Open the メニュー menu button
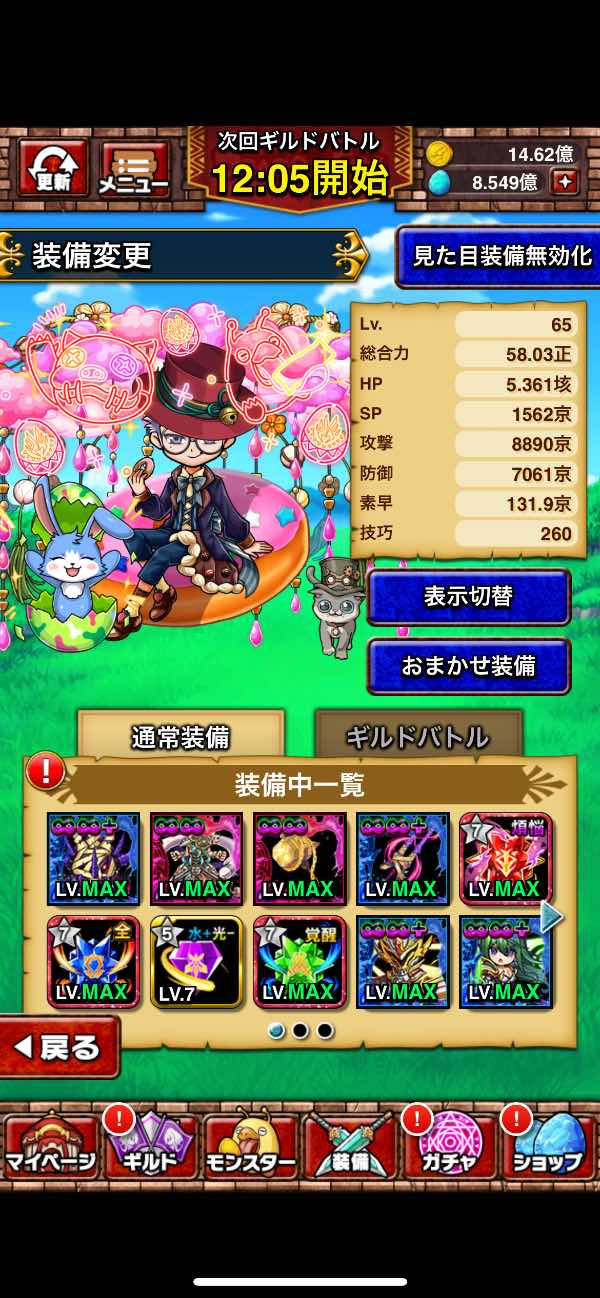Image resolution: width=600 pixels, height=1298 pixels. (x=135, y=166)
